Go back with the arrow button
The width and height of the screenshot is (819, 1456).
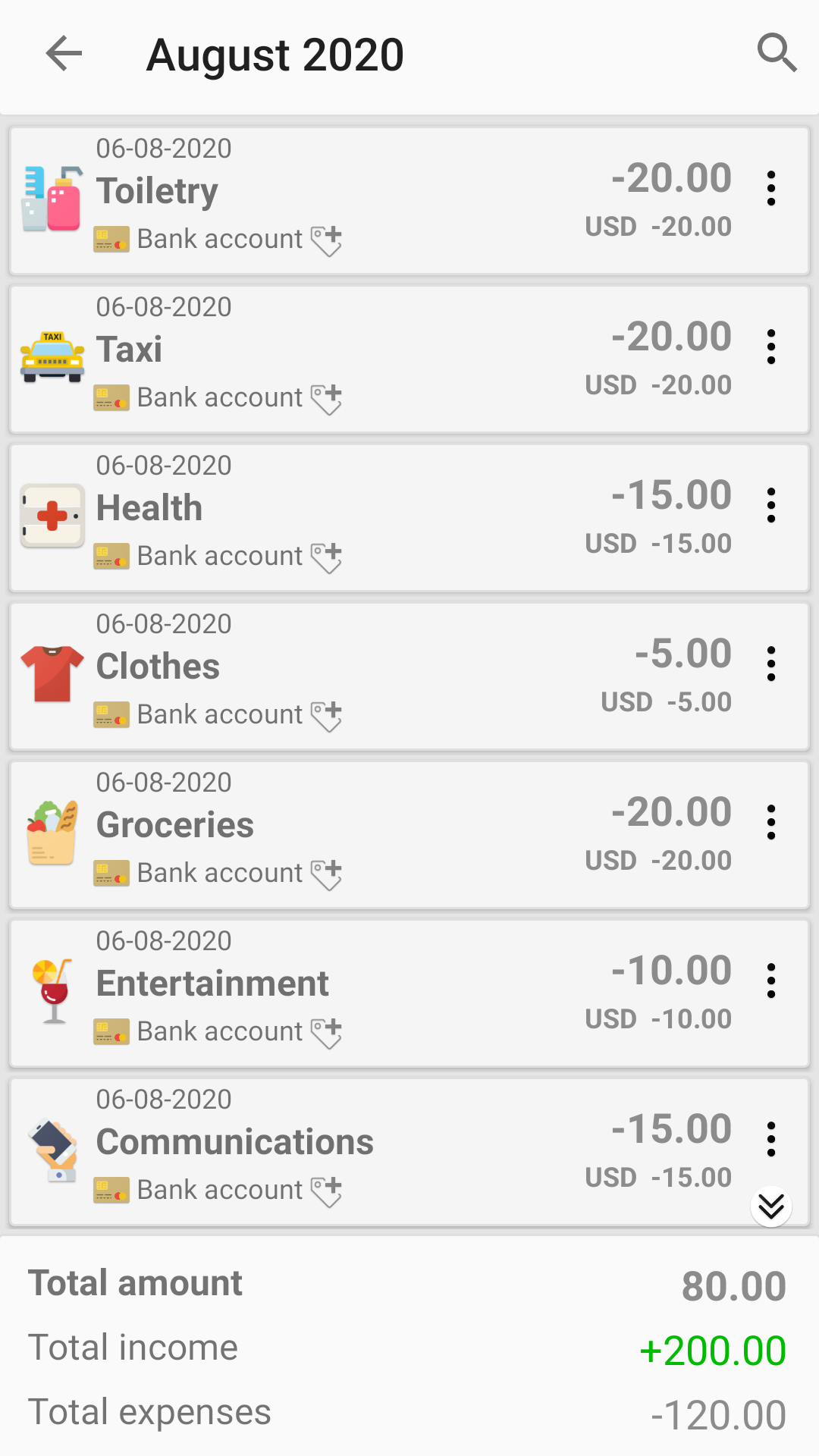tap(64, 53)
